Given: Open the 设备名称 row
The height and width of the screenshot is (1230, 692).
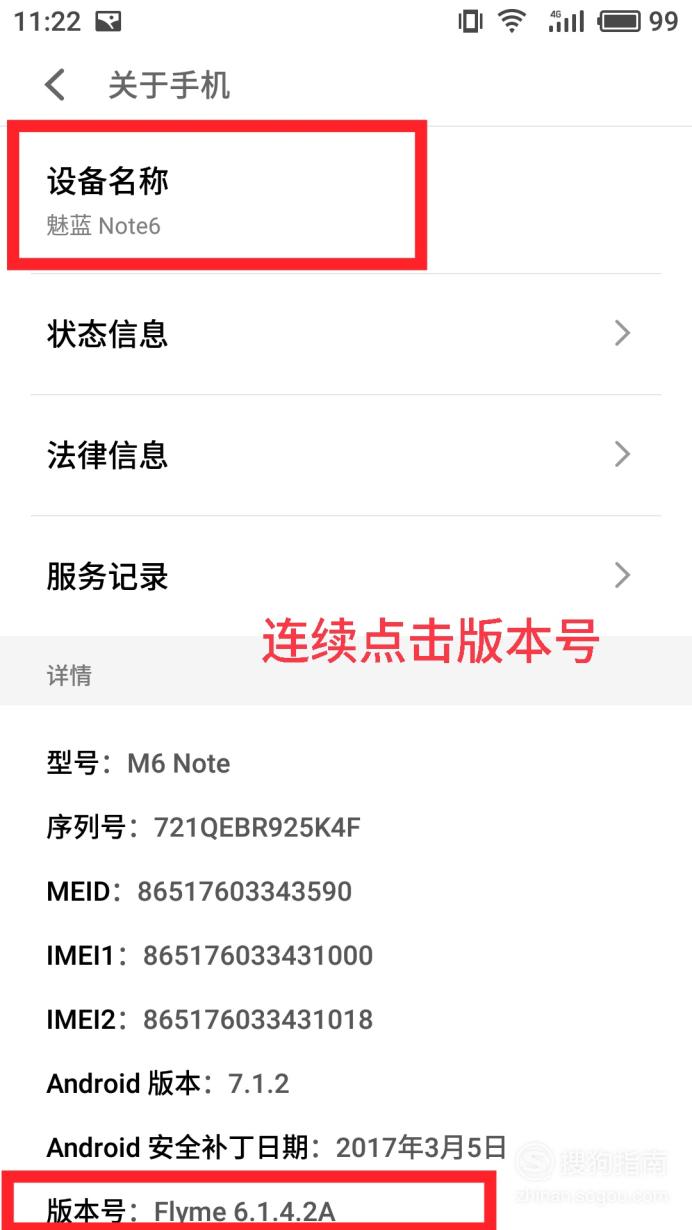Looking at the screenshot, I should 346,200.
